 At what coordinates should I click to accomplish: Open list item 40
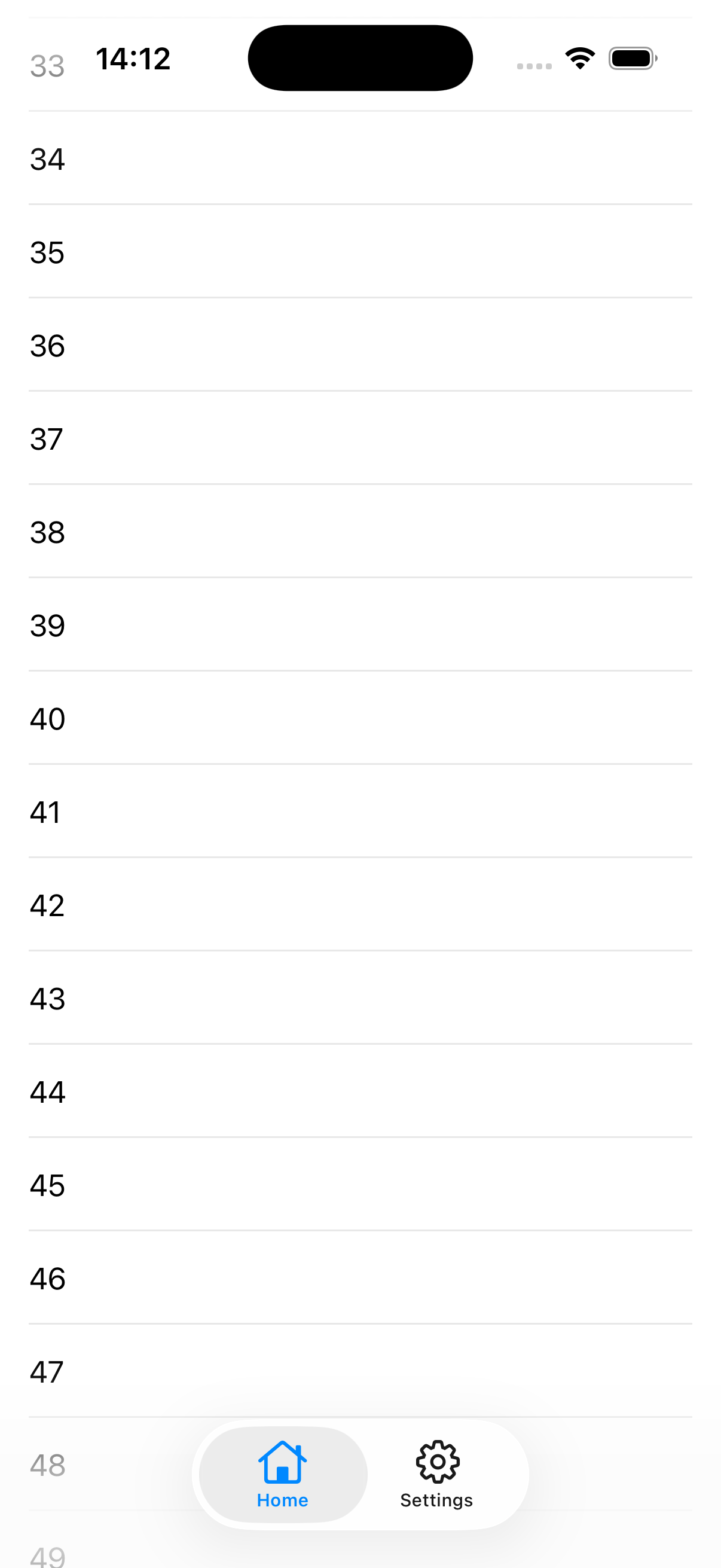point(359,718)
